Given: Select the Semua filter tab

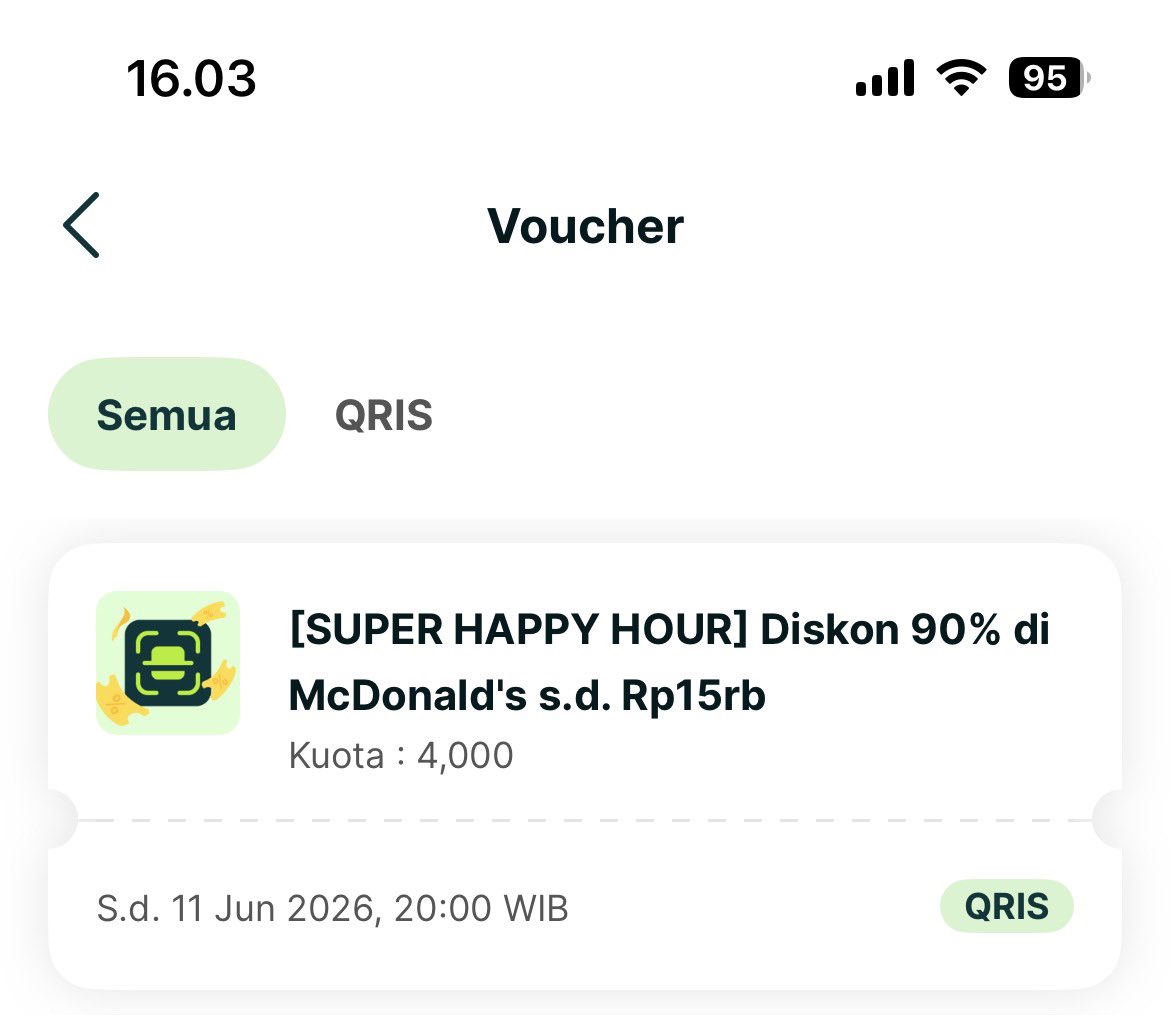Looking at the screenshot, I should click(166, 414).
